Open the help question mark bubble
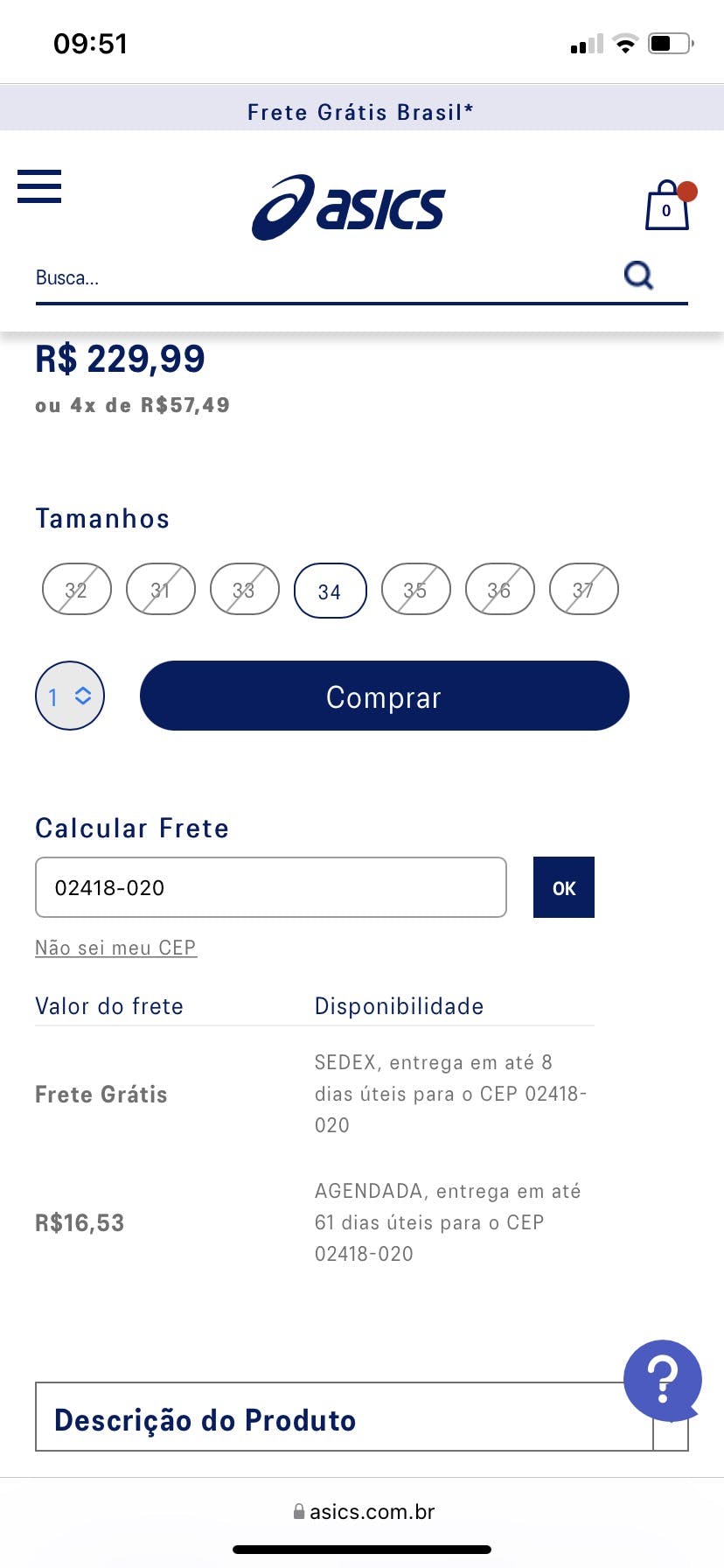The width and height of the screenshot is (724, 1568). [662, 1380]
